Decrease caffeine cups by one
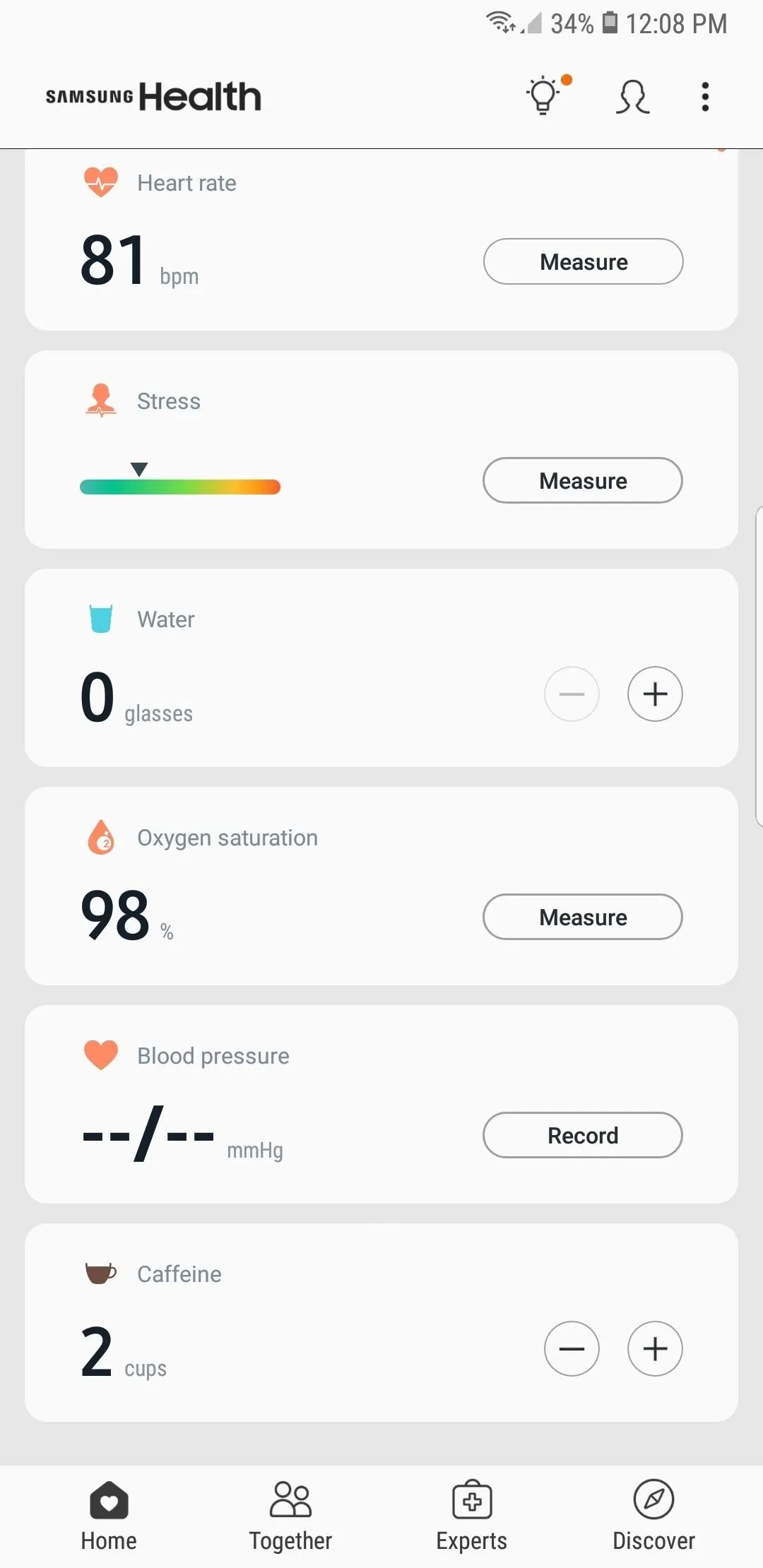The height and width of the screenshot is (1568, 763). 572,1348
